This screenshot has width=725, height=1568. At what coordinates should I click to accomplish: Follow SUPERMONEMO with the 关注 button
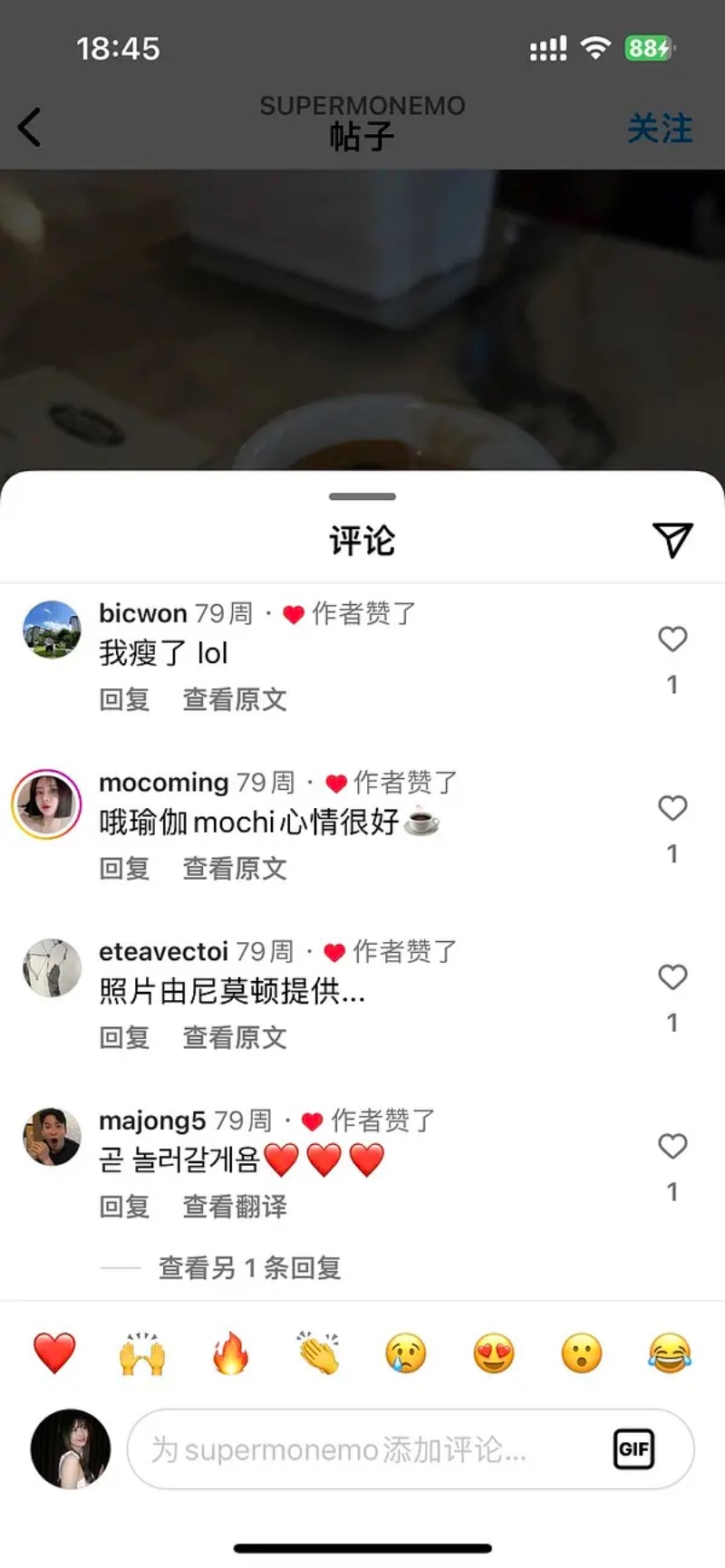[x=660, y=129]
